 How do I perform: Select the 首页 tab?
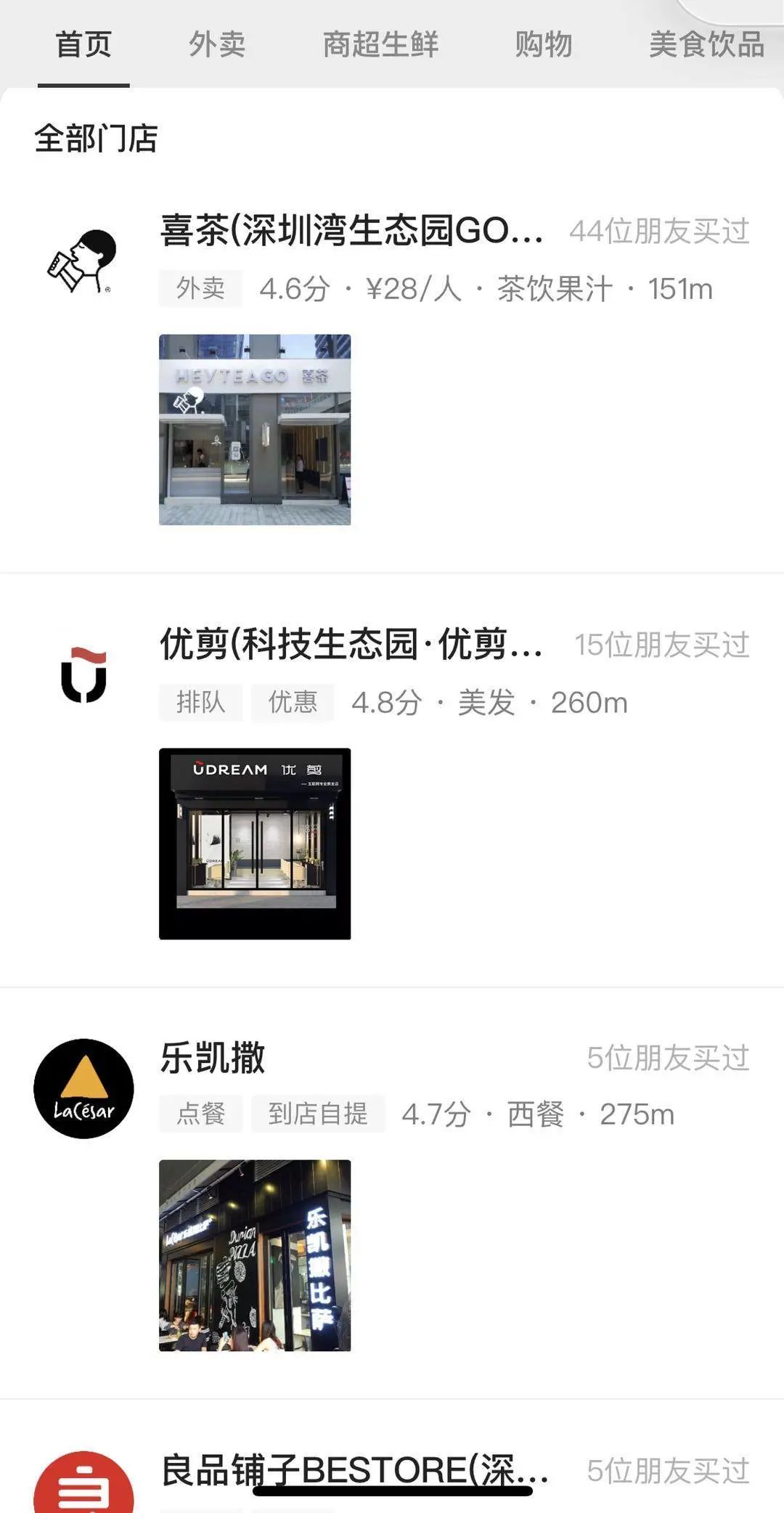pyautogui.click(x=83, y=44)
